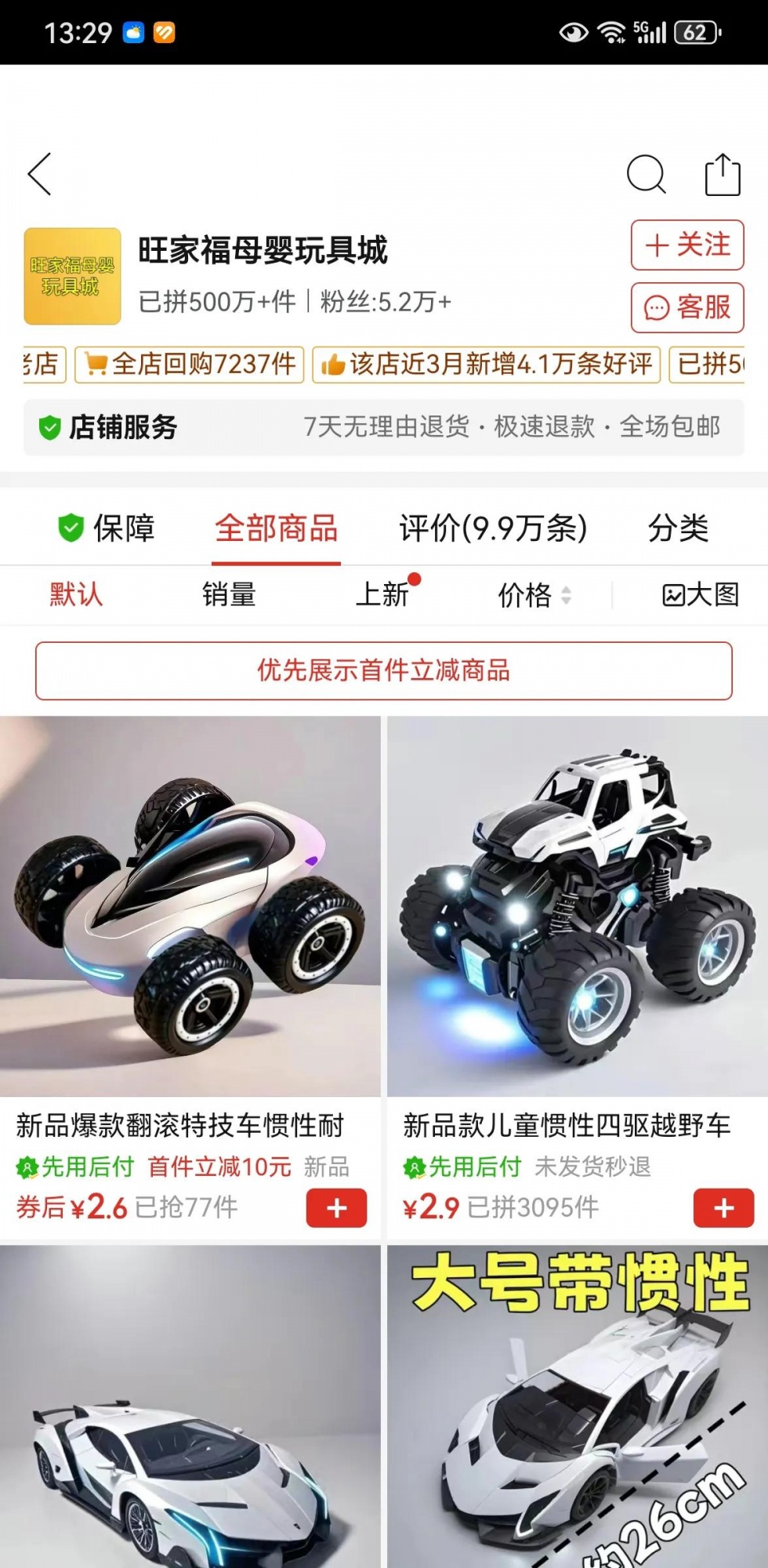Go back using the top-left arrow

39,173
